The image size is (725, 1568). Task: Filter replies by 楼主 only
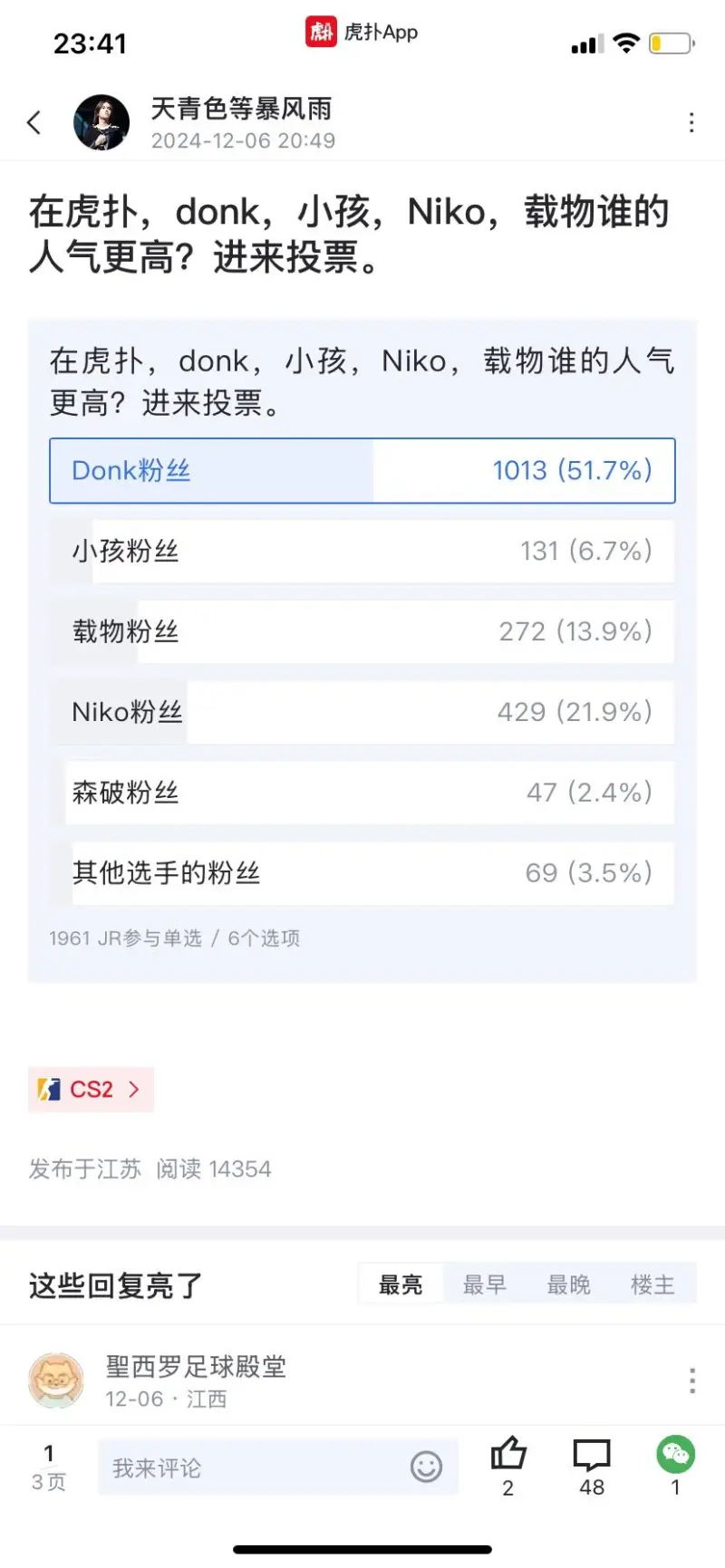tap(652, 1284)
